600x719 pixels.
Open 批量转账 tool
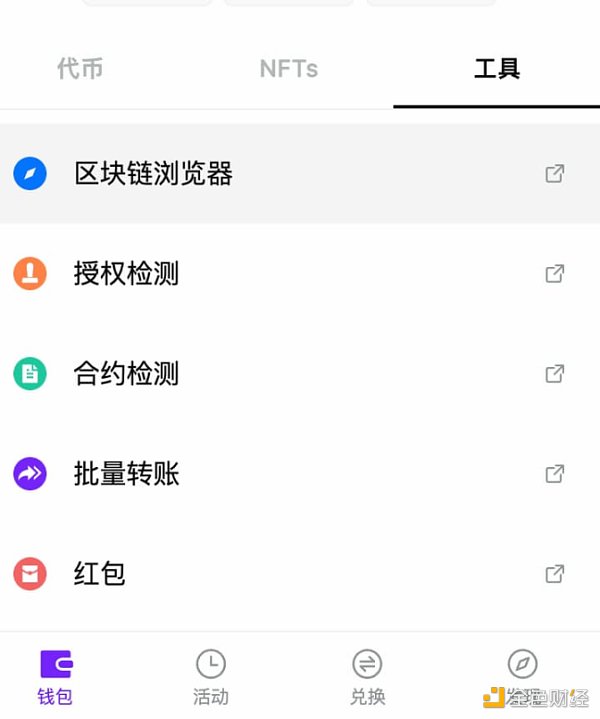click(127, 474)
